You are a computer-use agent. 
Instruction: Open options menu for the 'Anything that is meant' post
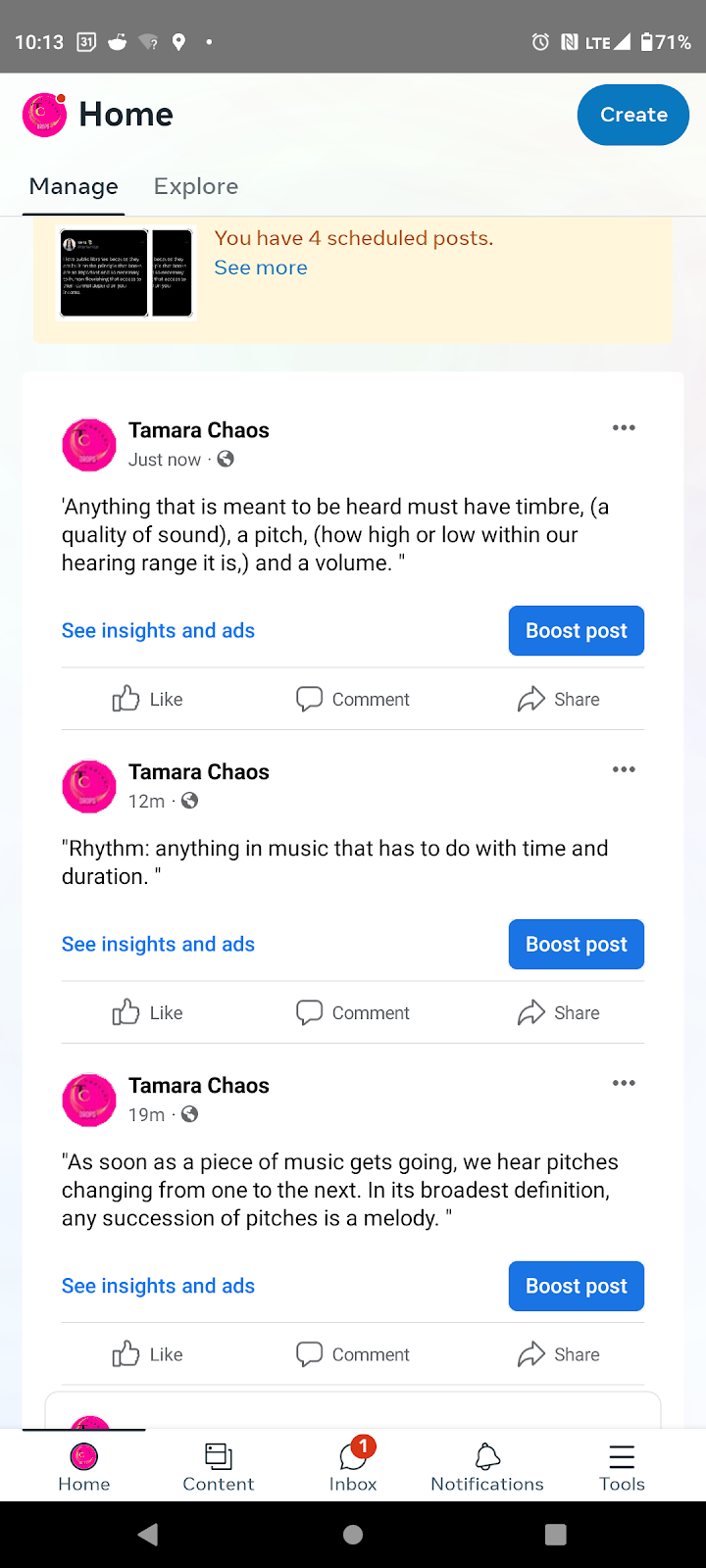click(624, 428)
